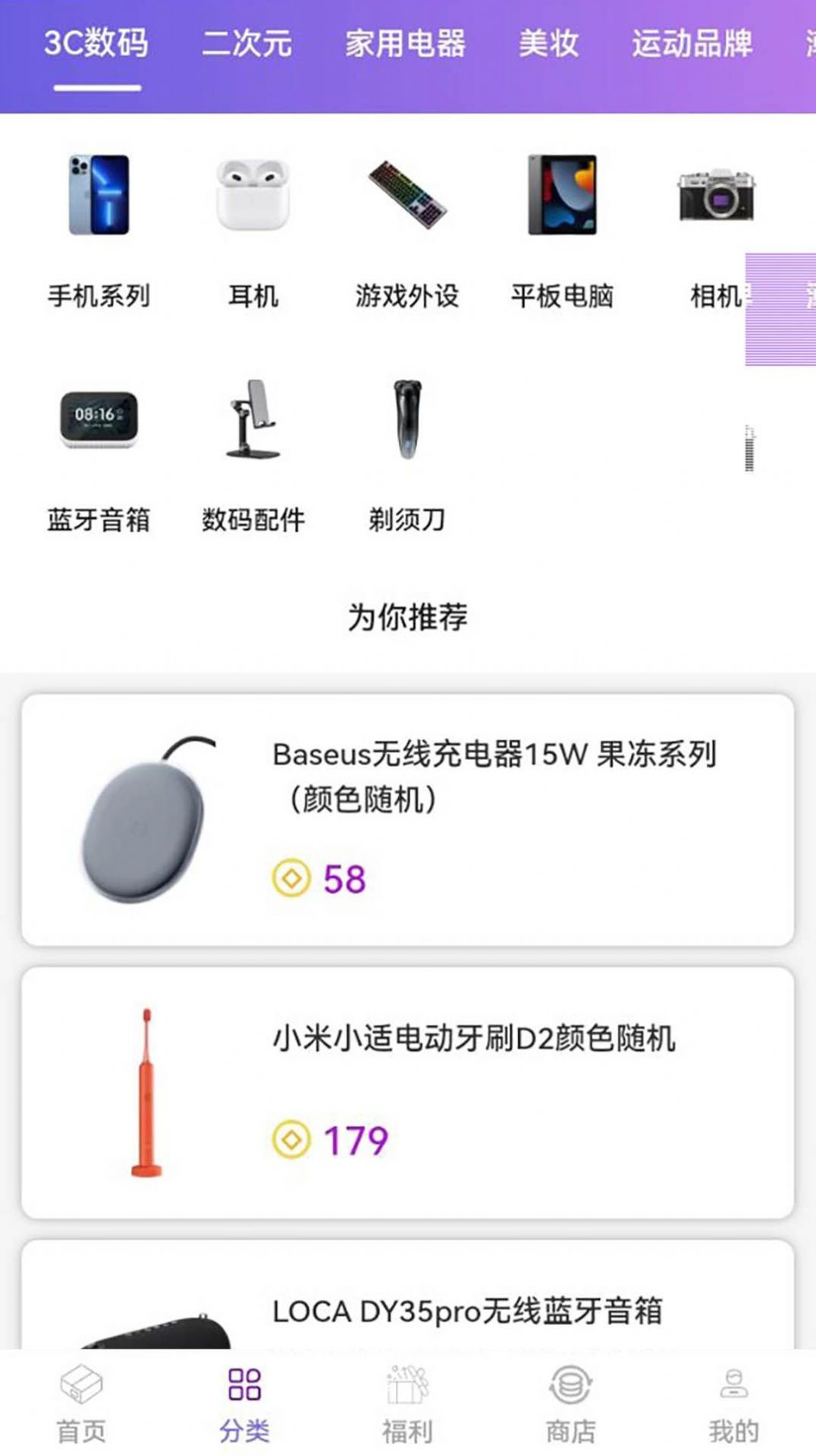View the 平板电脑 category
The width and height of the screenshot is (816, 1456).
coord(562,228)
